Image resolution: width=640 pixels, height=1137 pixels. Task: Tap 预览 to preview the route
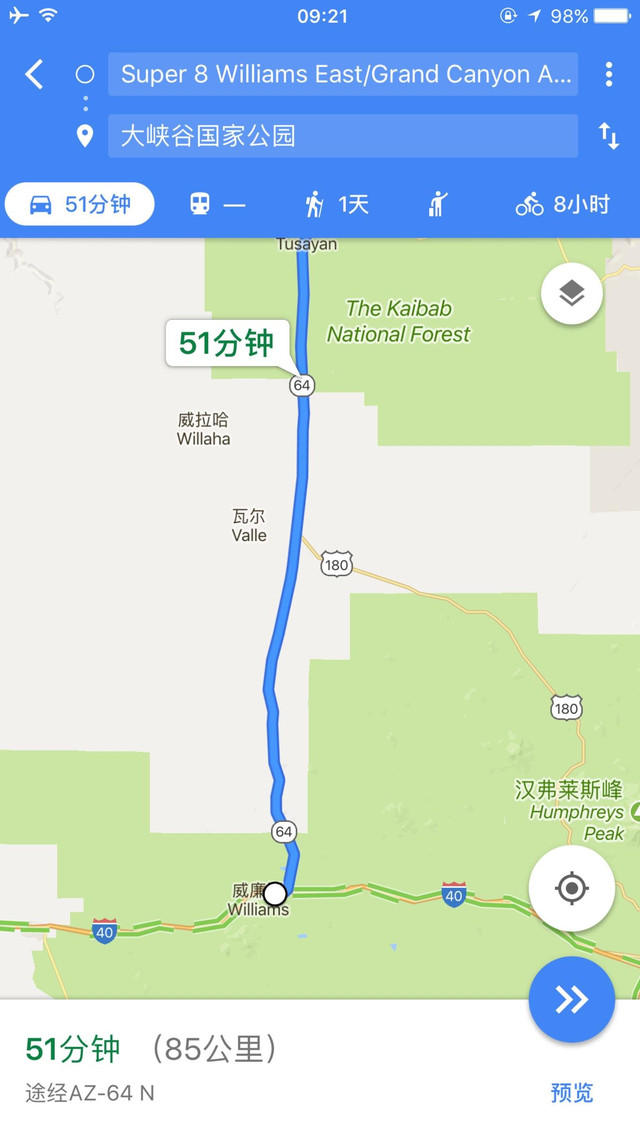click(571, 1093)
